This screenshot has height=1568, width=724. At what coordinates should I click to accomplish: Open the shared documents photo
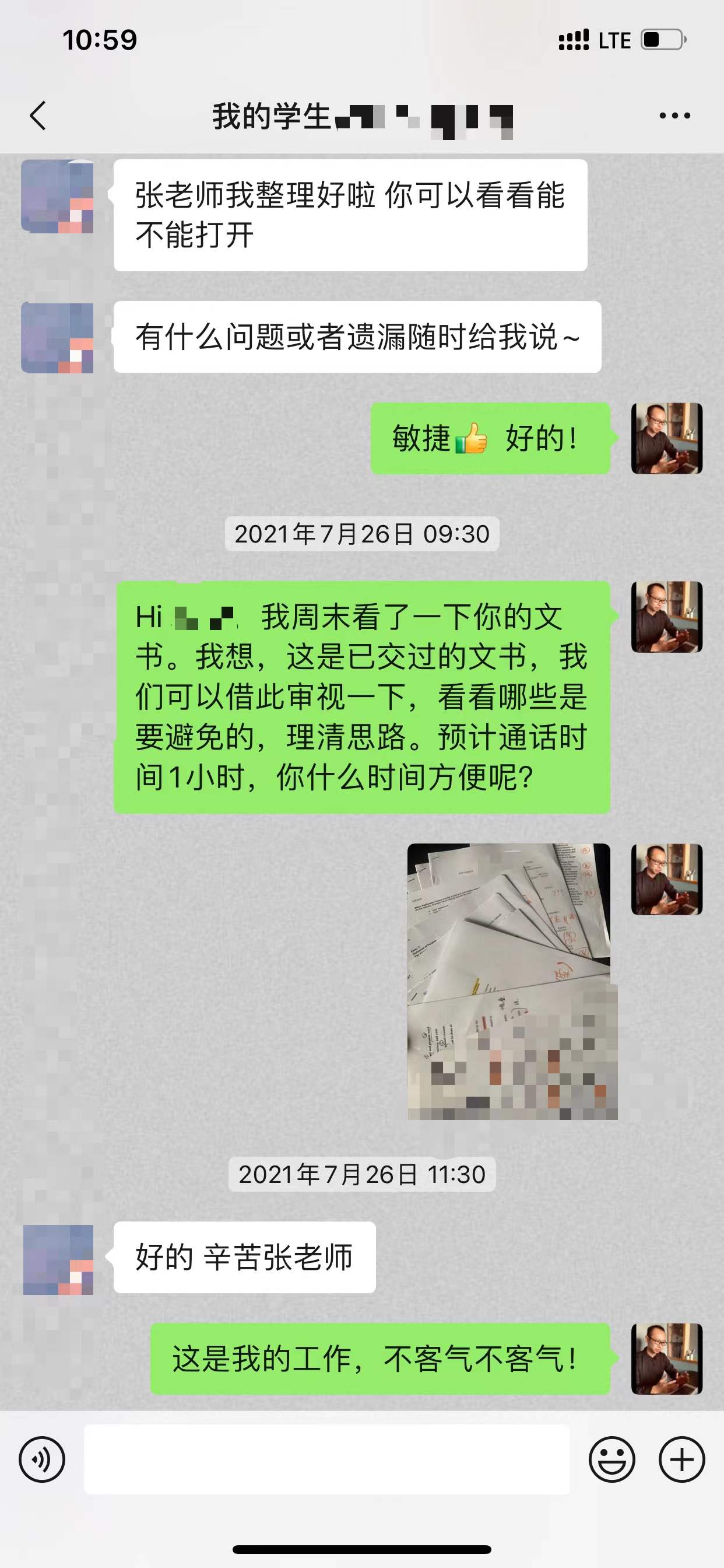click(512, 981)
